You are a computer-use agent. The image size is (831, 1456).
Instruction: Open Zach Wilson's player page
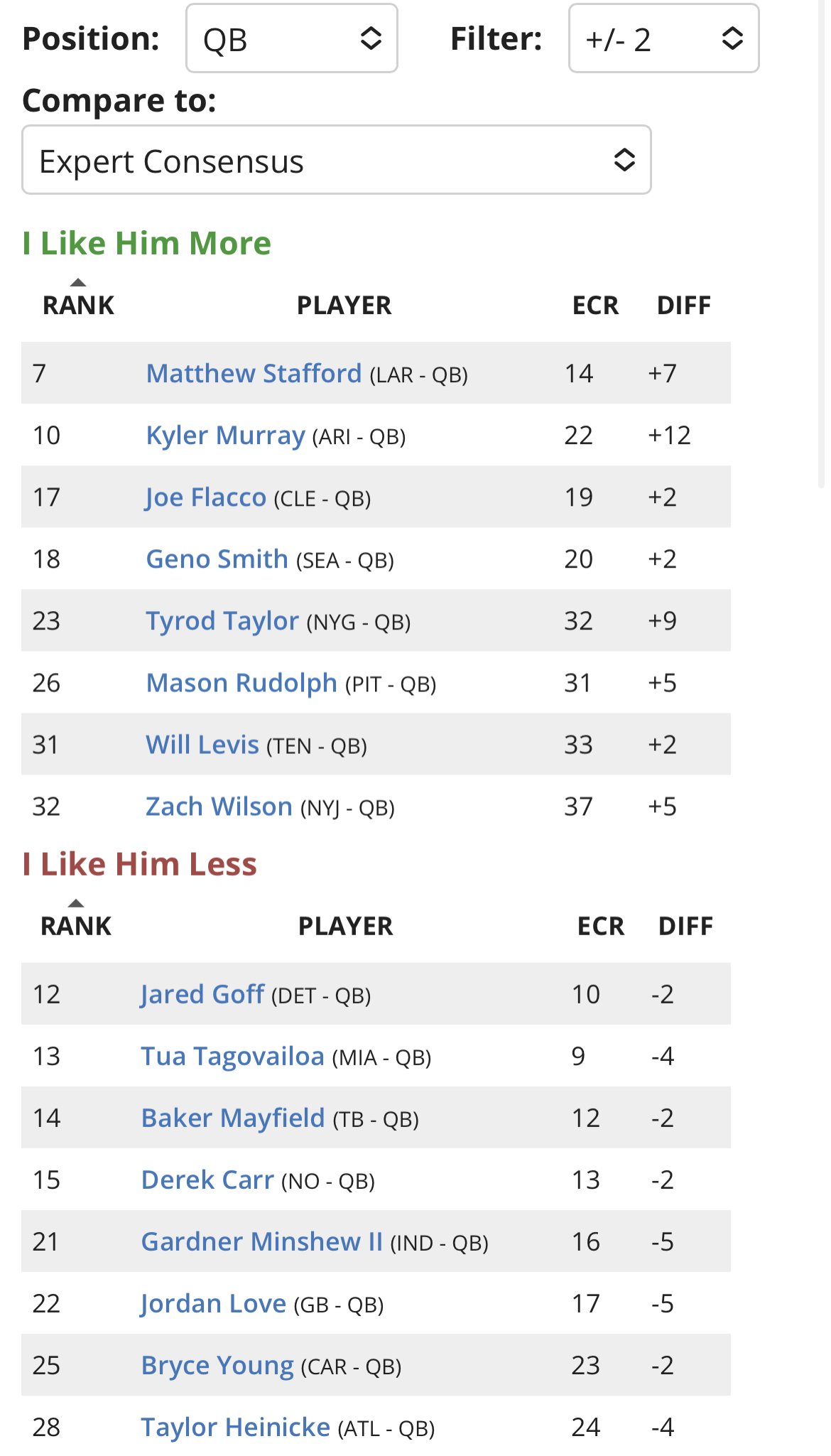point(219,806)
